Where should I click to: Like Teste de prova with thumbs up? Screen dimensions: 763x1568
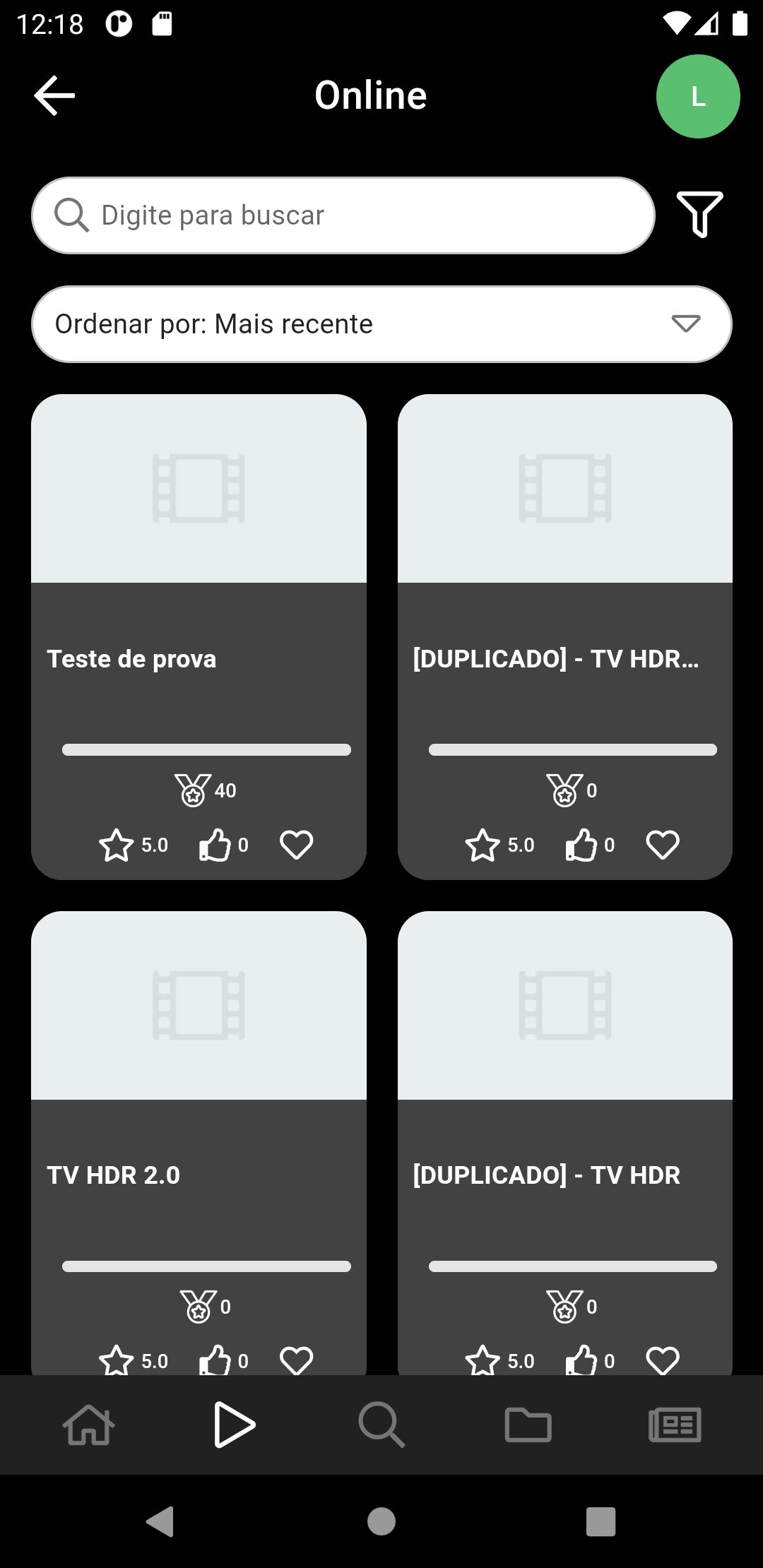(x=215, y=845)
